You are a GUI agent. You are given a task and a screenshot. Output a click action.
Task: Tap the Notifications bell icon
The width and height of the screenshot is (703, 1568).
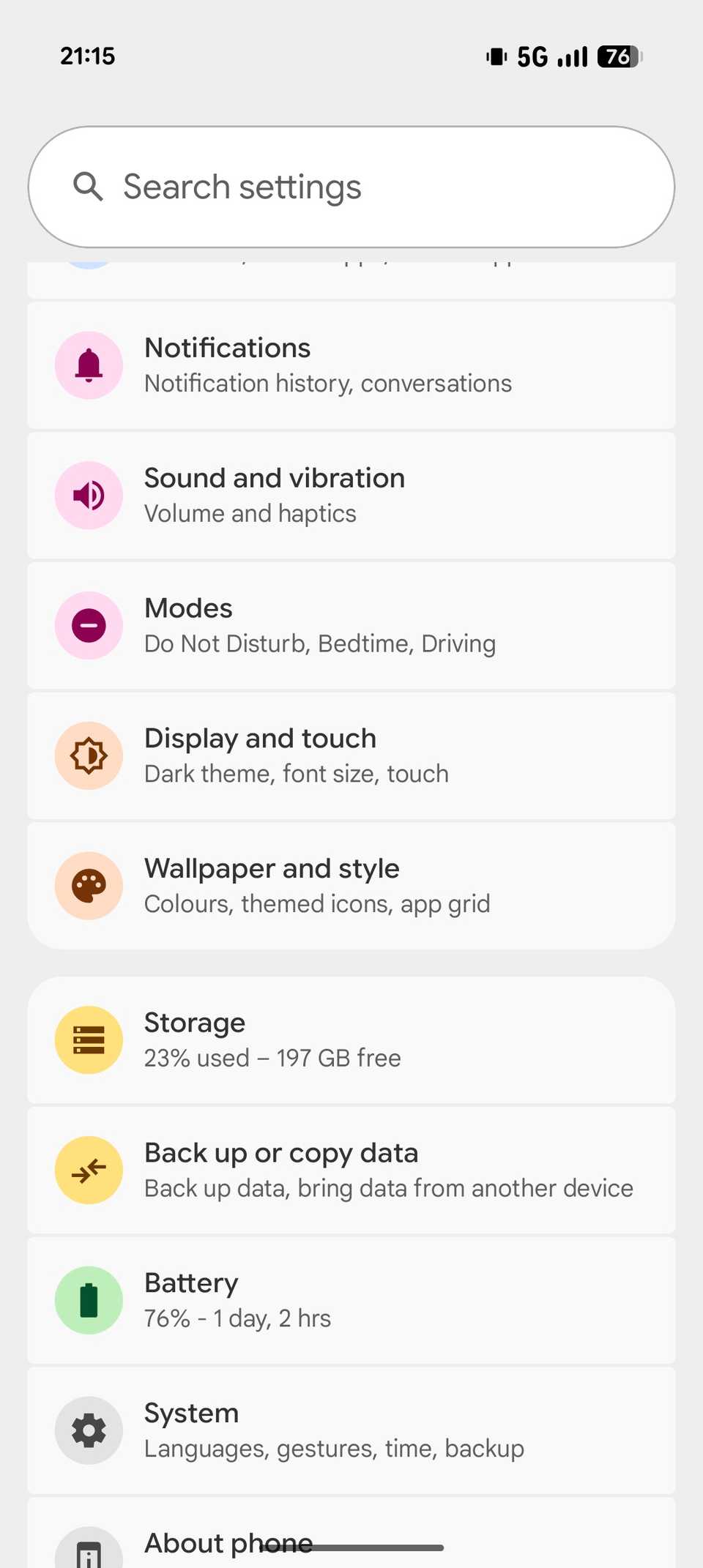(x=88, y=365)
